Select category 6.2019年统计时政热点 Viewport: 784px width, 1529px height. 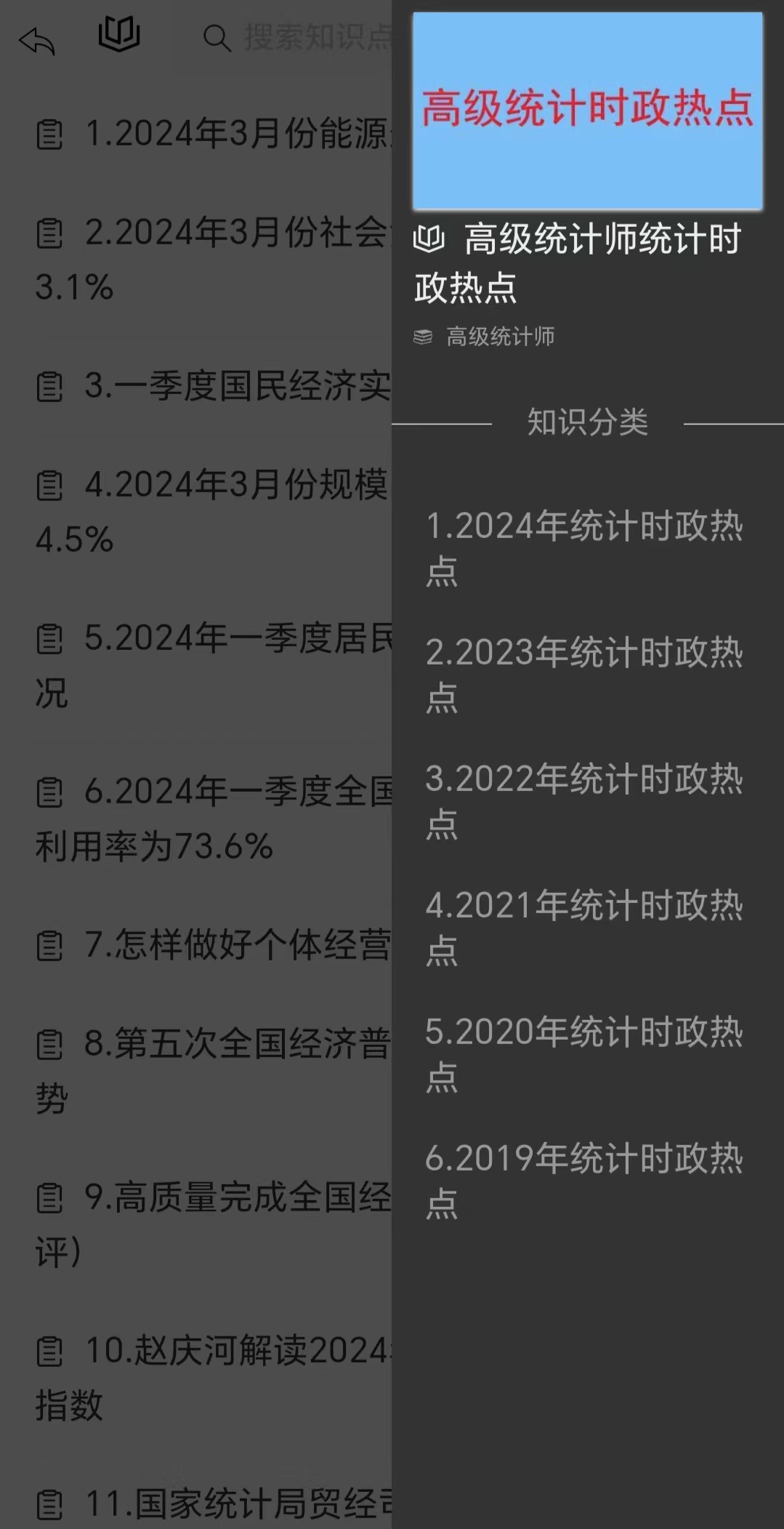[584, 1179]
